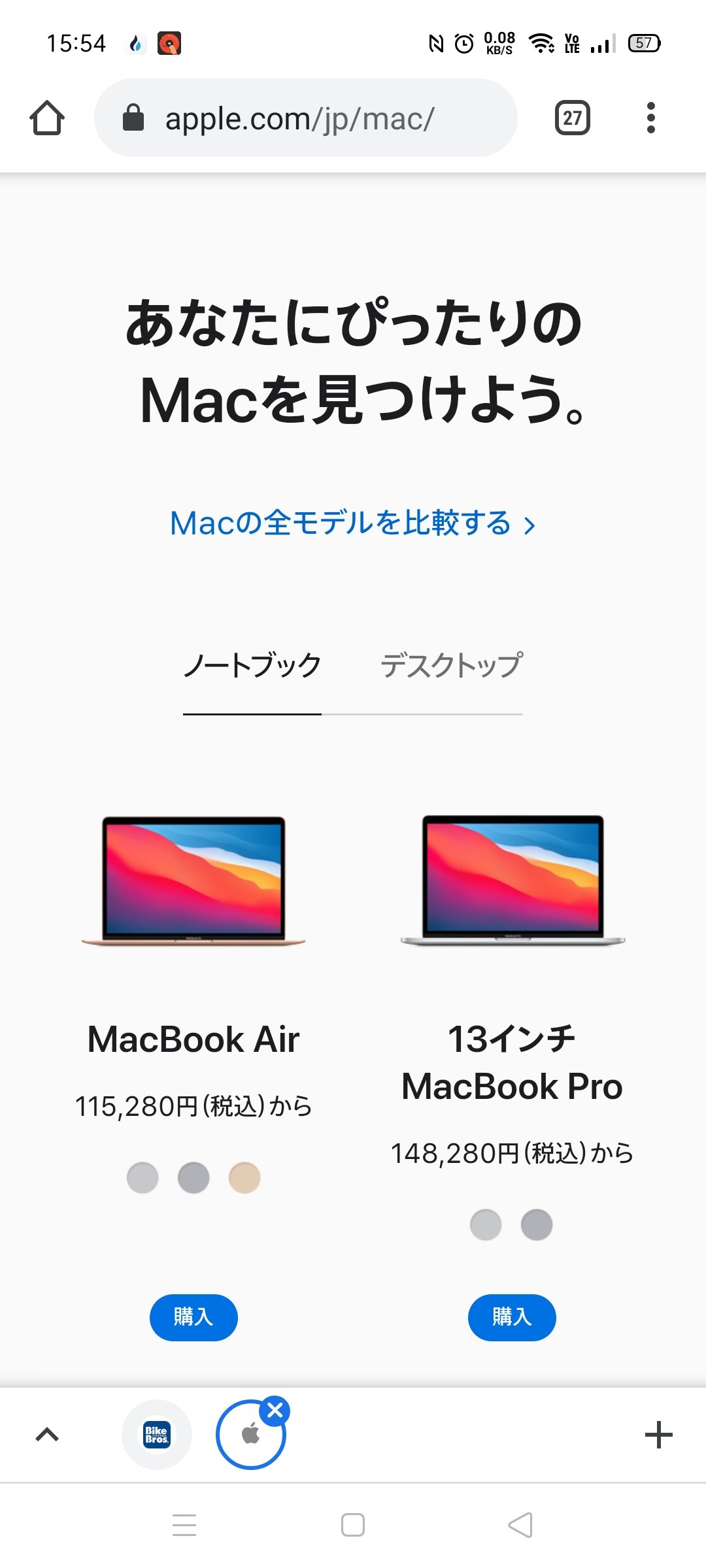Screen dimensions: 706x1568
Task: Switch to the デスクトップ tab
Action: [x=451, y=666]
